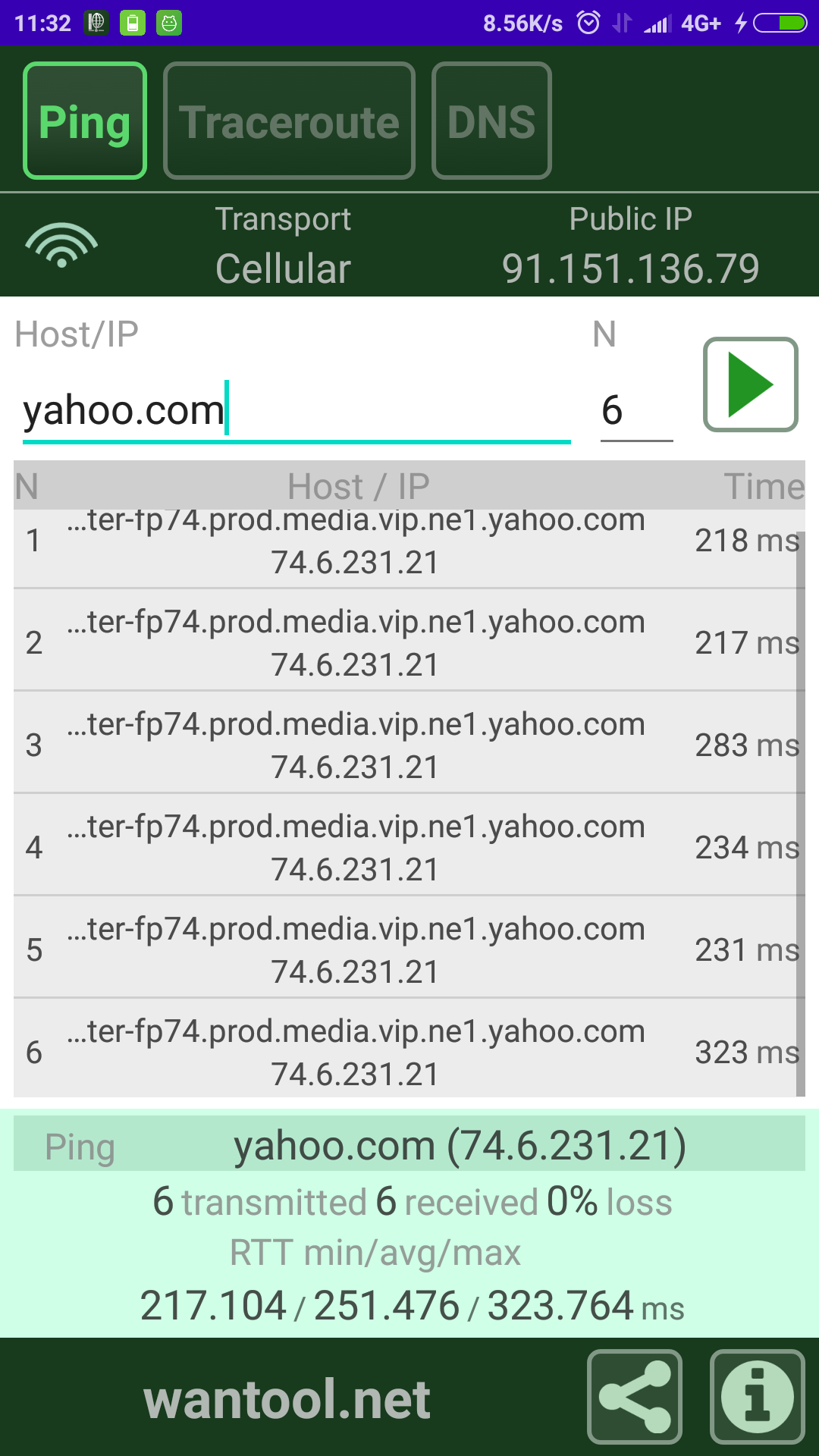
Task: Start the ping with the play button
Action: point(750,384)
